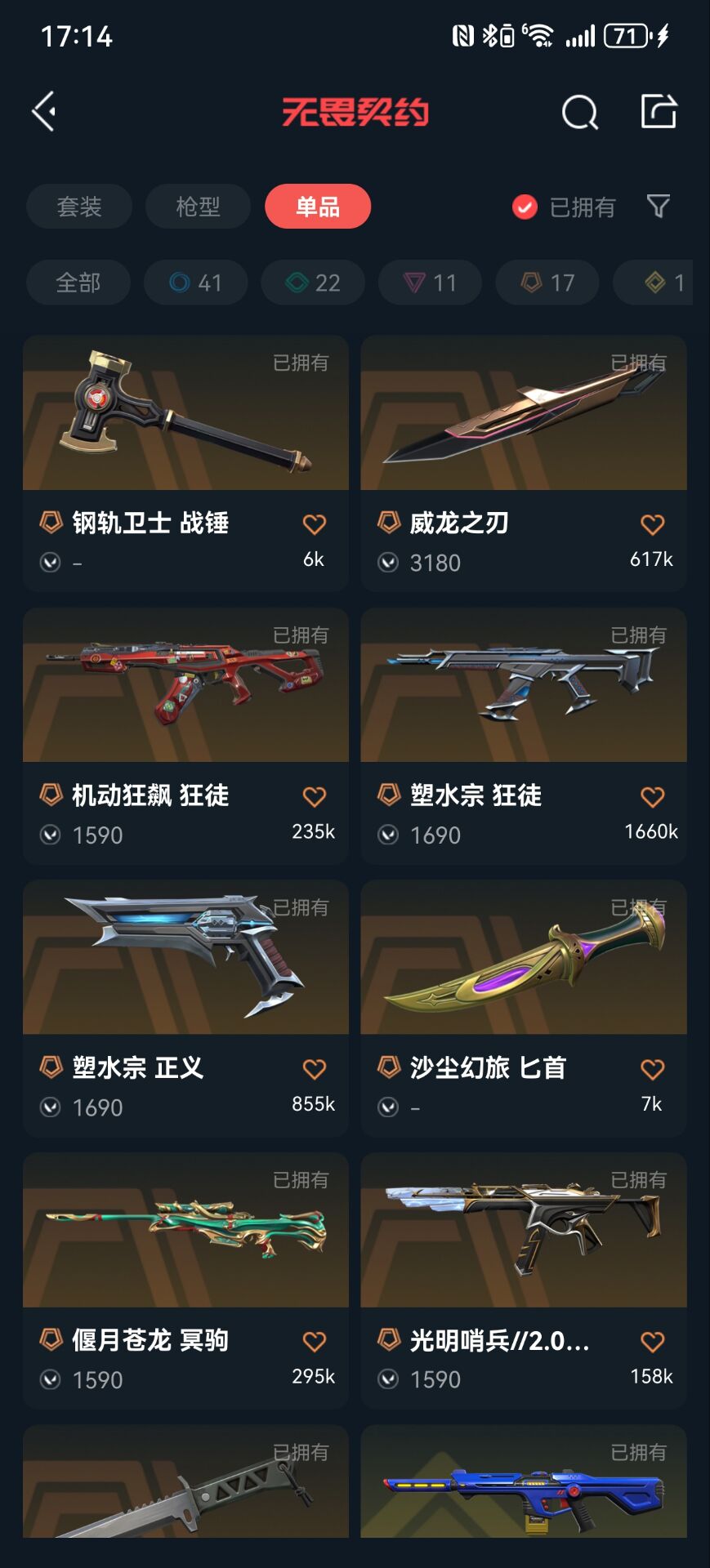Image resolution: width=710 pixels, height=1568 pixels.
Task: Filter by the tier chip showing 17
Action: (547, 283)
